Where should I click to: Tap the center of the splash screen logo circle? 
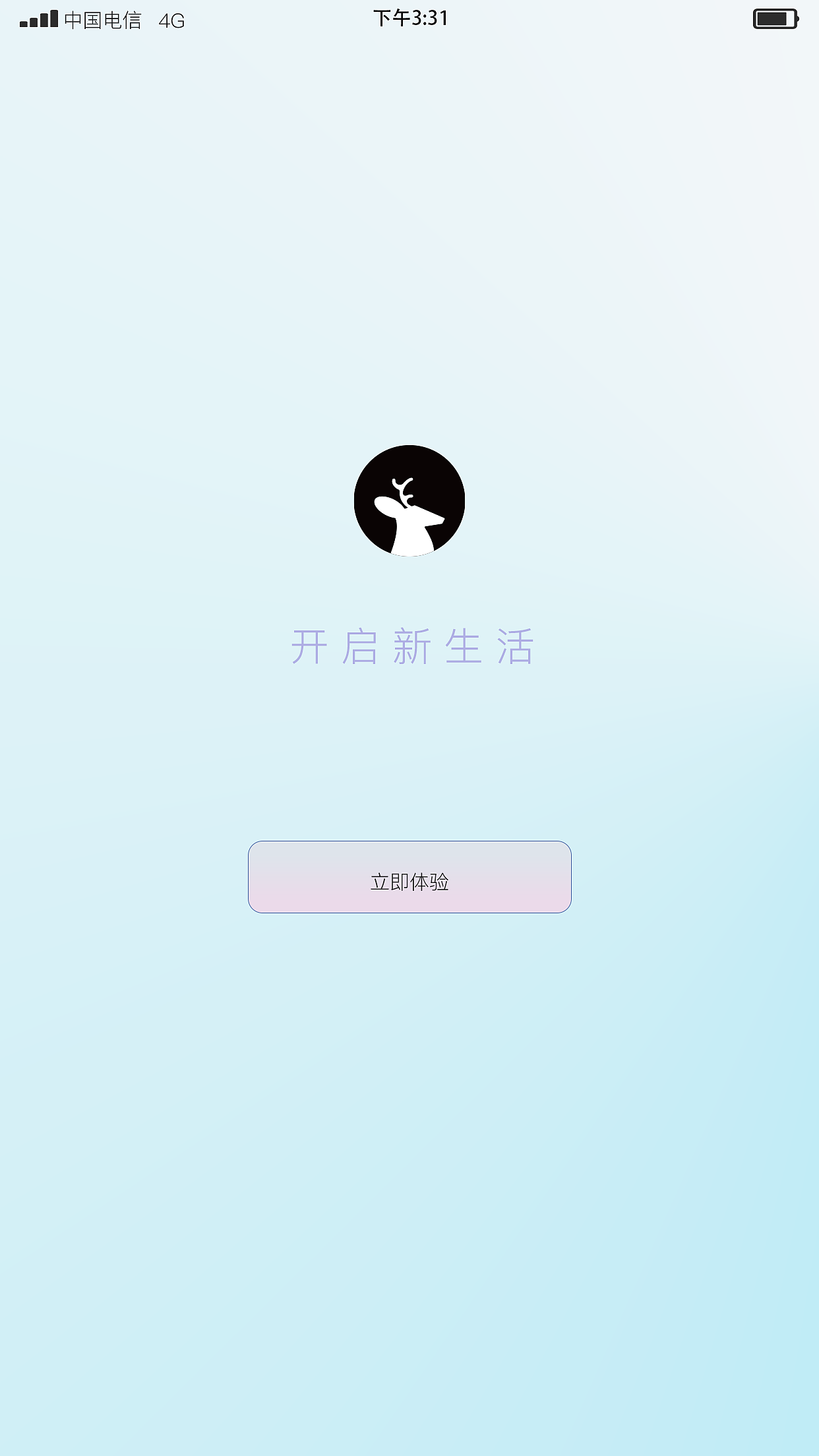pyautogui.click(x=409, y=501)
